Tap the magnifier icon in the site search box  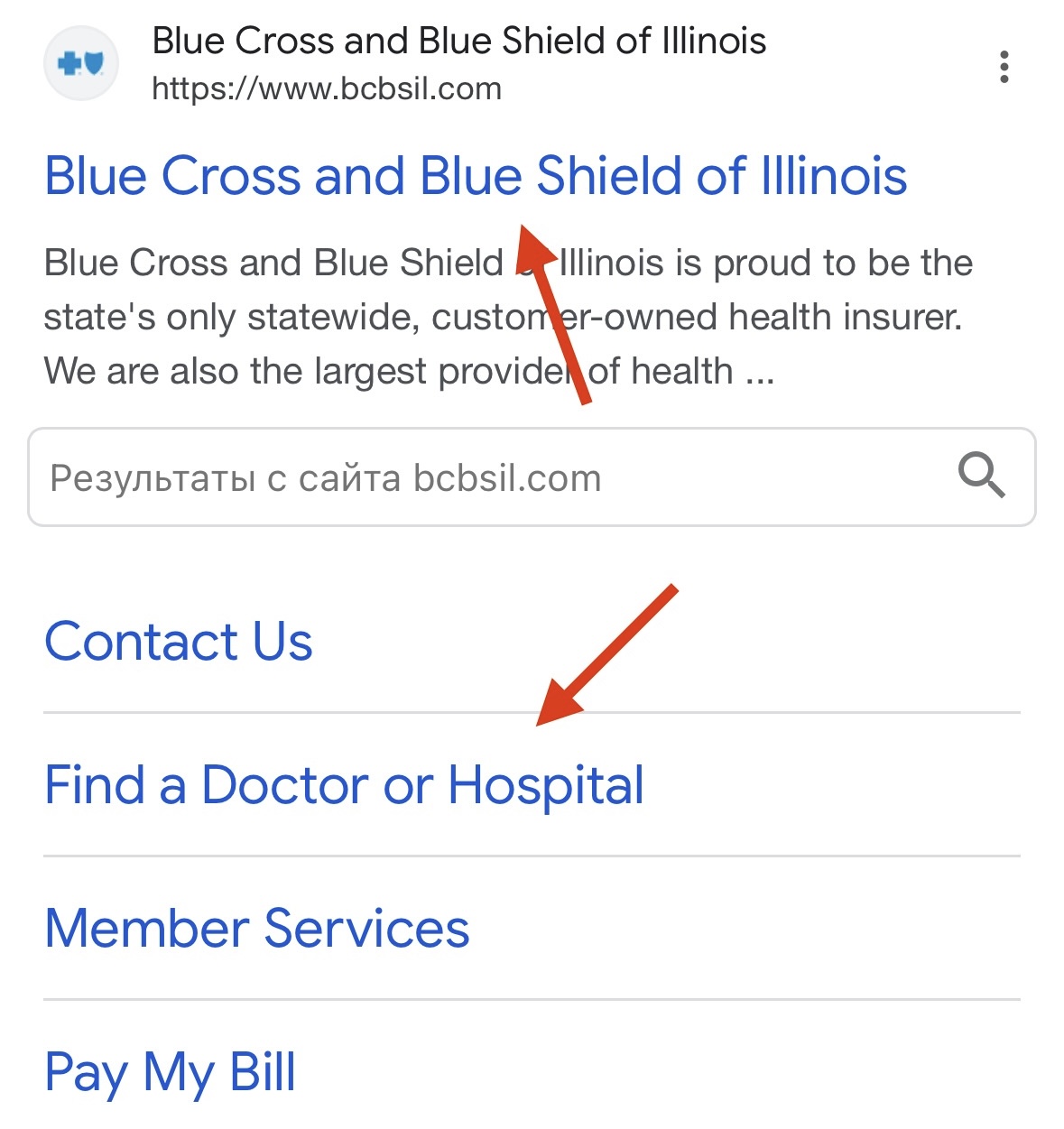[x=981, y=476]
